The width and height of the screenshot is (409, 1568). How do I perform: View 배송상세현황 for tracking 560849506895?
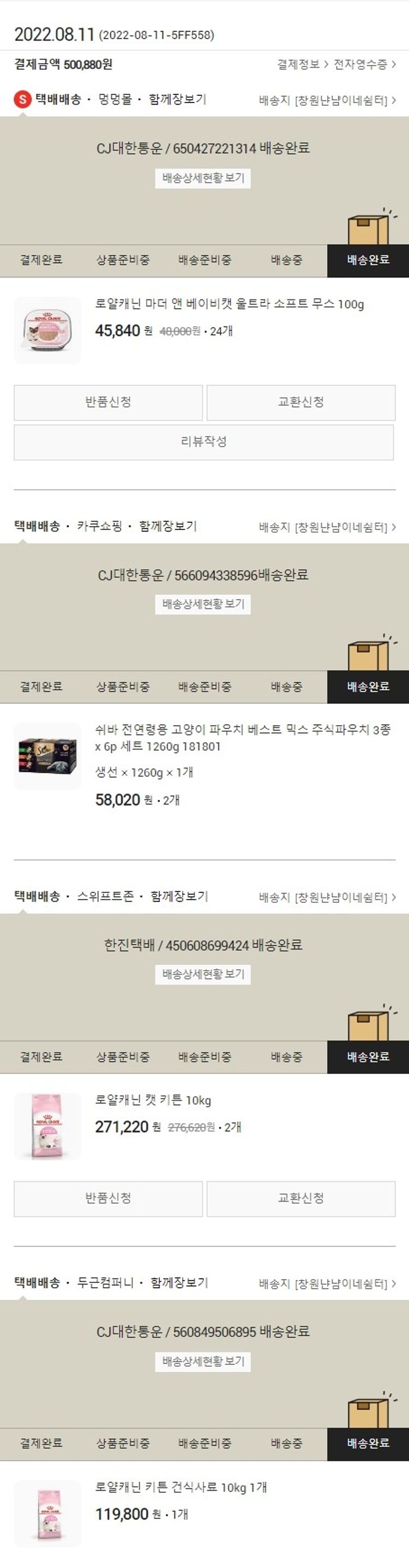click(x=203, y=1362)
